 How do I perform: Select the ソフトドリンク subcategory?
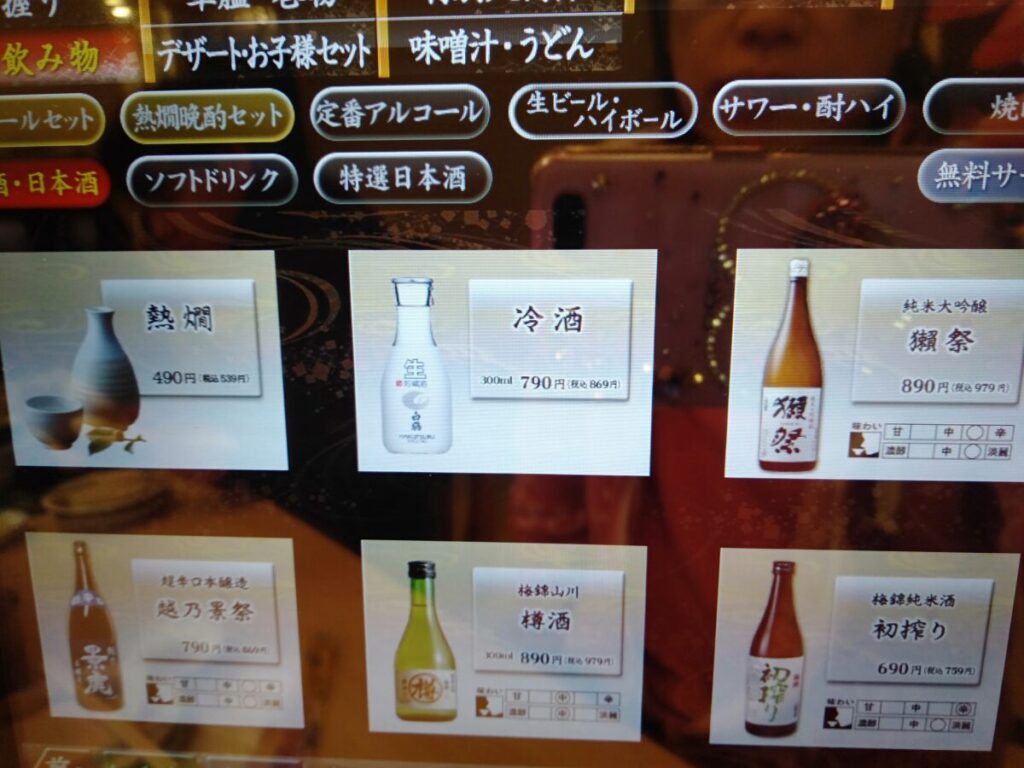[x=212, y=180]
